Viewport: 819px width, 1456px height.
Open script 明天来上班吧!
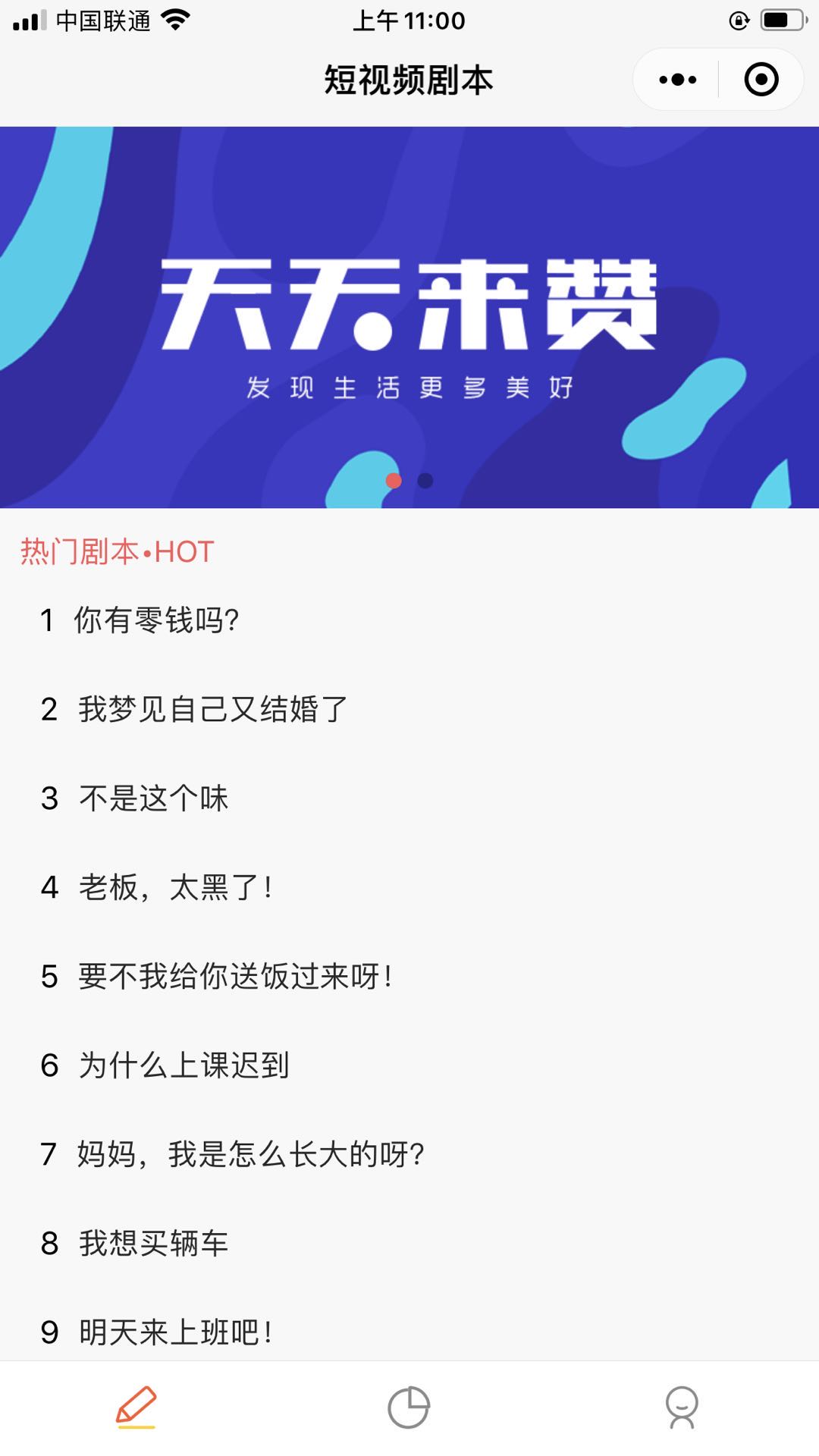176,1332
